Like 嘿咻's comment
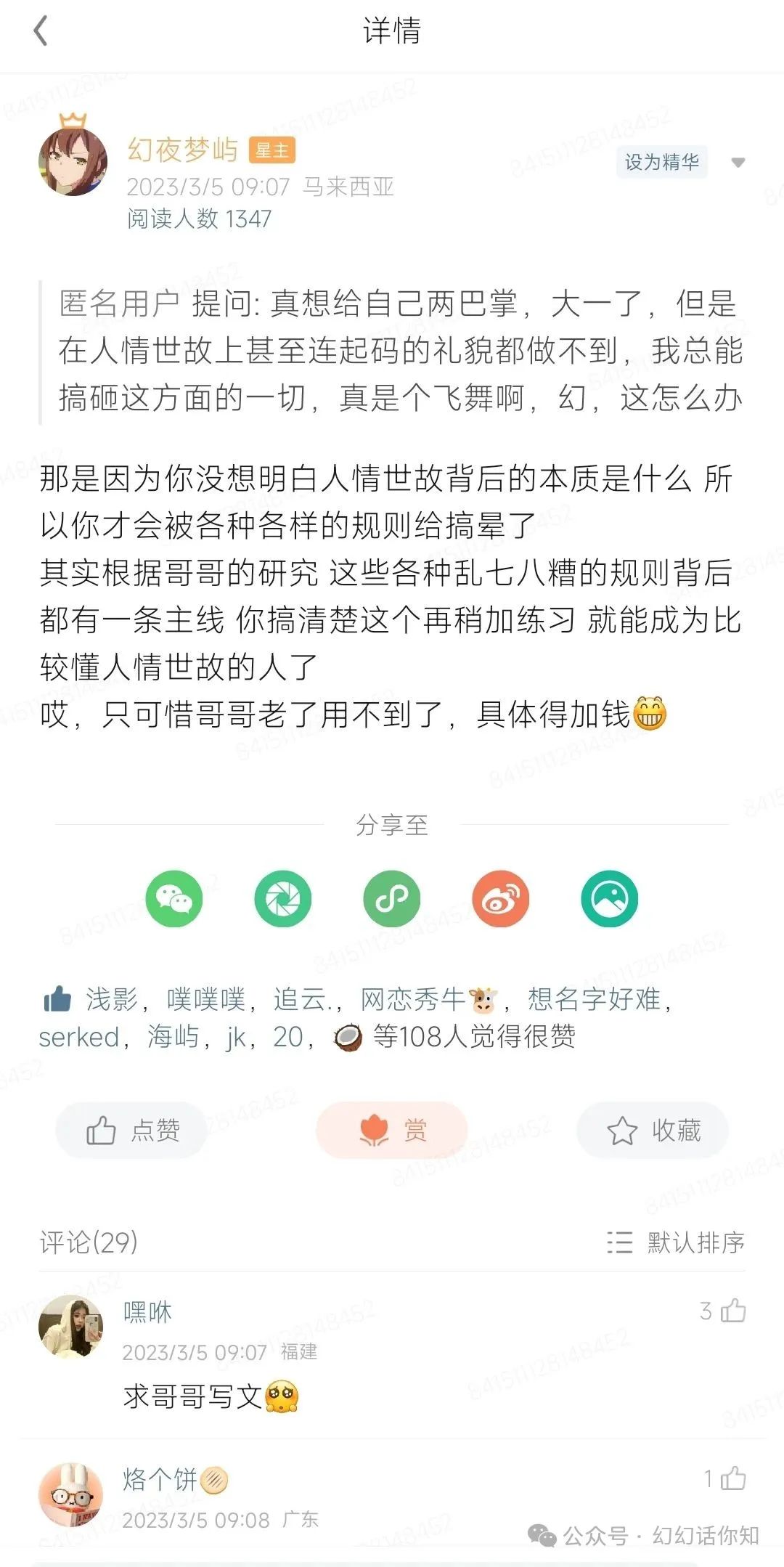Image resolution: width=784 pixels, height=1567 pixels. (732, 1311)
